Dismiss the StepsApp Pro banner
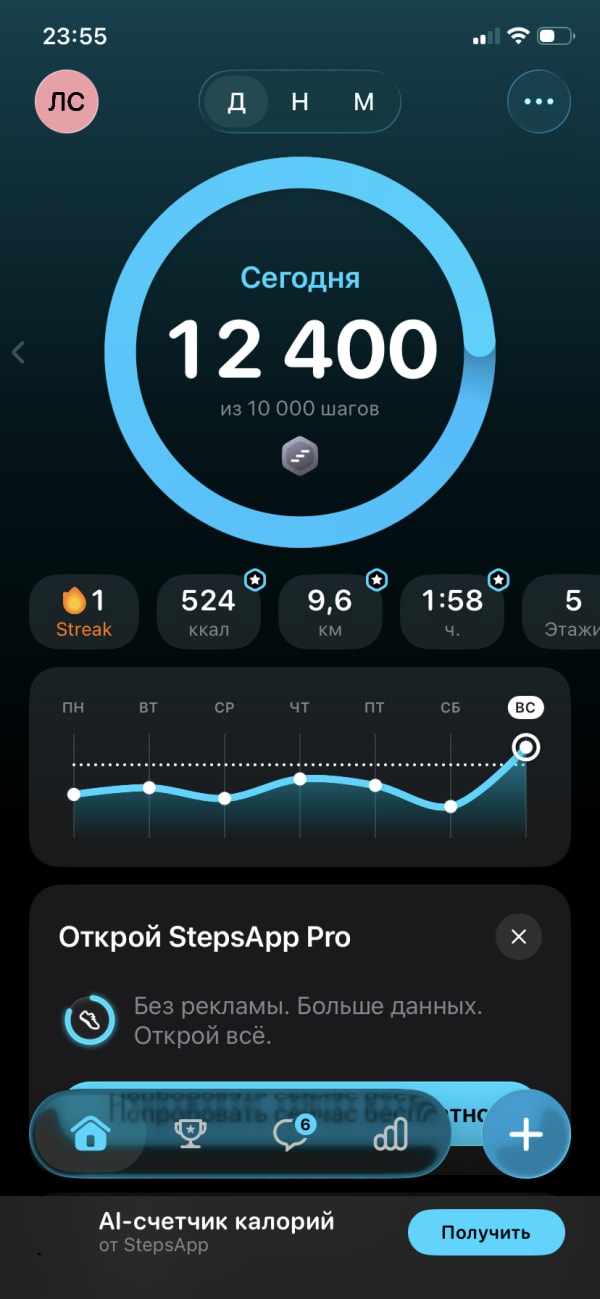Image resolution: width=600 pixels, height=1299 pixels. click(x=518, y=937)
